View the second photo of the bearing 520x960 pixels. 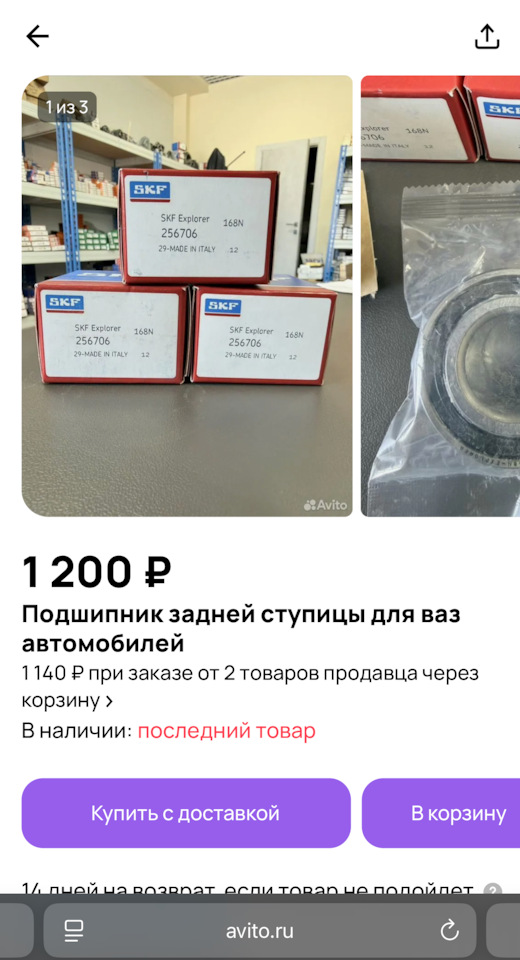tap(440, 296)
